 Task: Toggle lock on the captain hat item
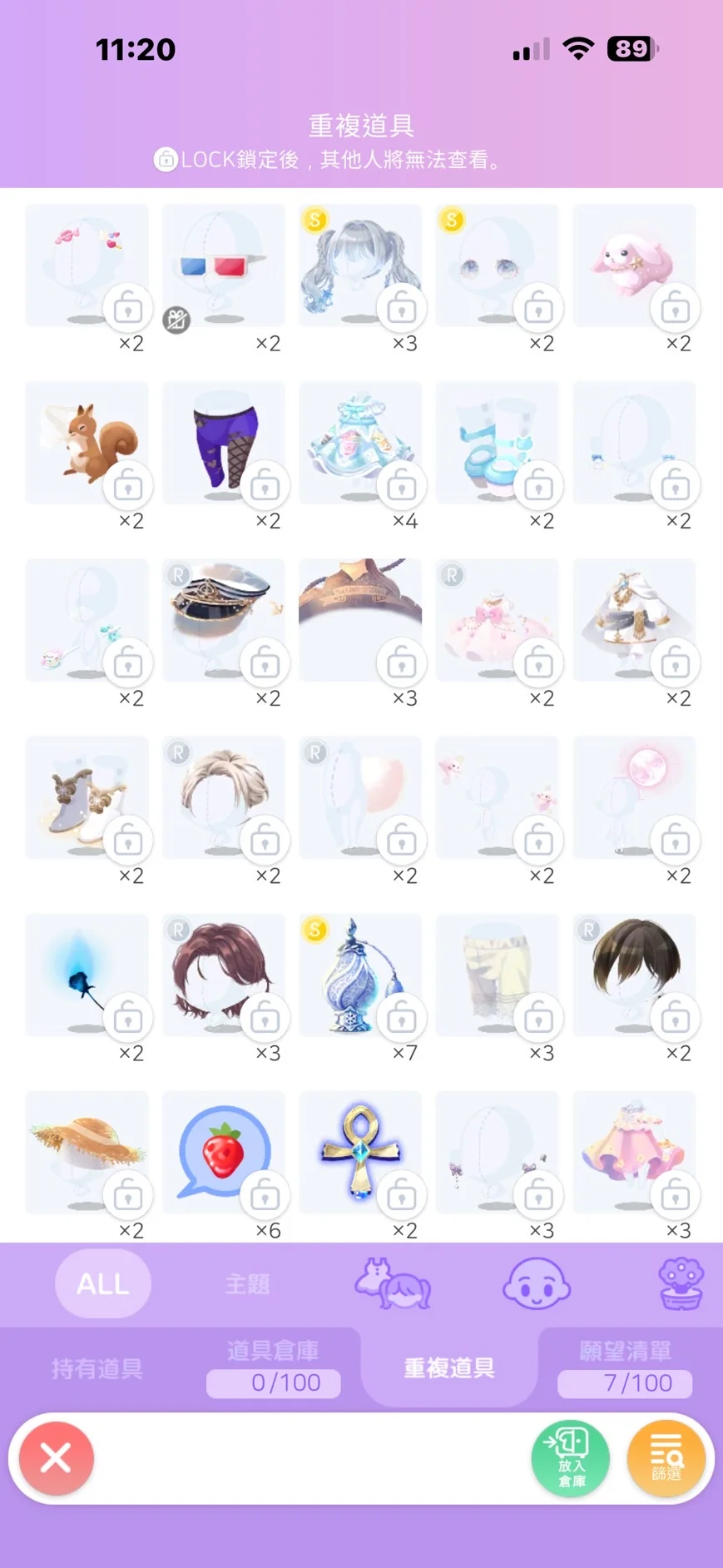265,663
